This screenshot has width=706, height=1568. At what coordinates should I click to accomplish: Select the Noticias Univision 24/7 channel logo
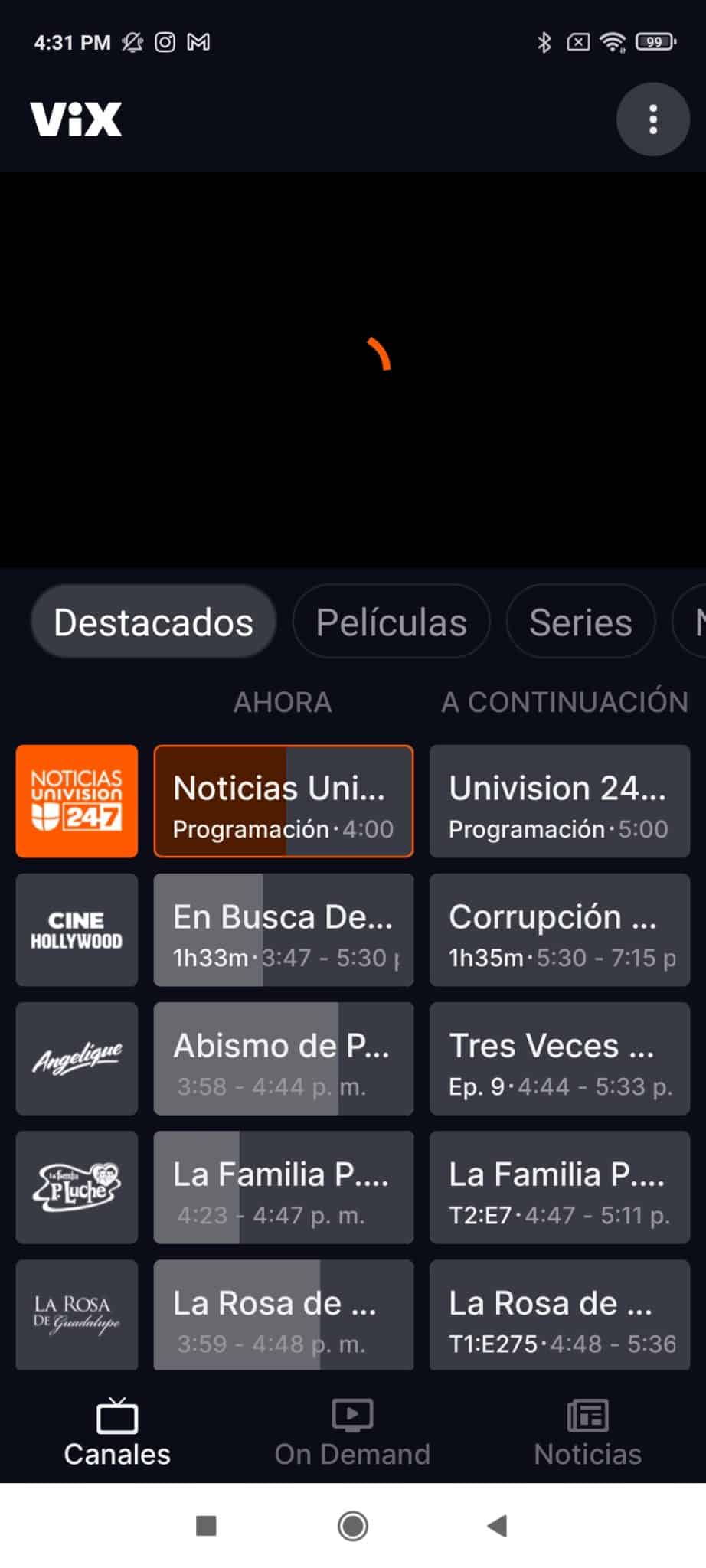pos(77,801)
